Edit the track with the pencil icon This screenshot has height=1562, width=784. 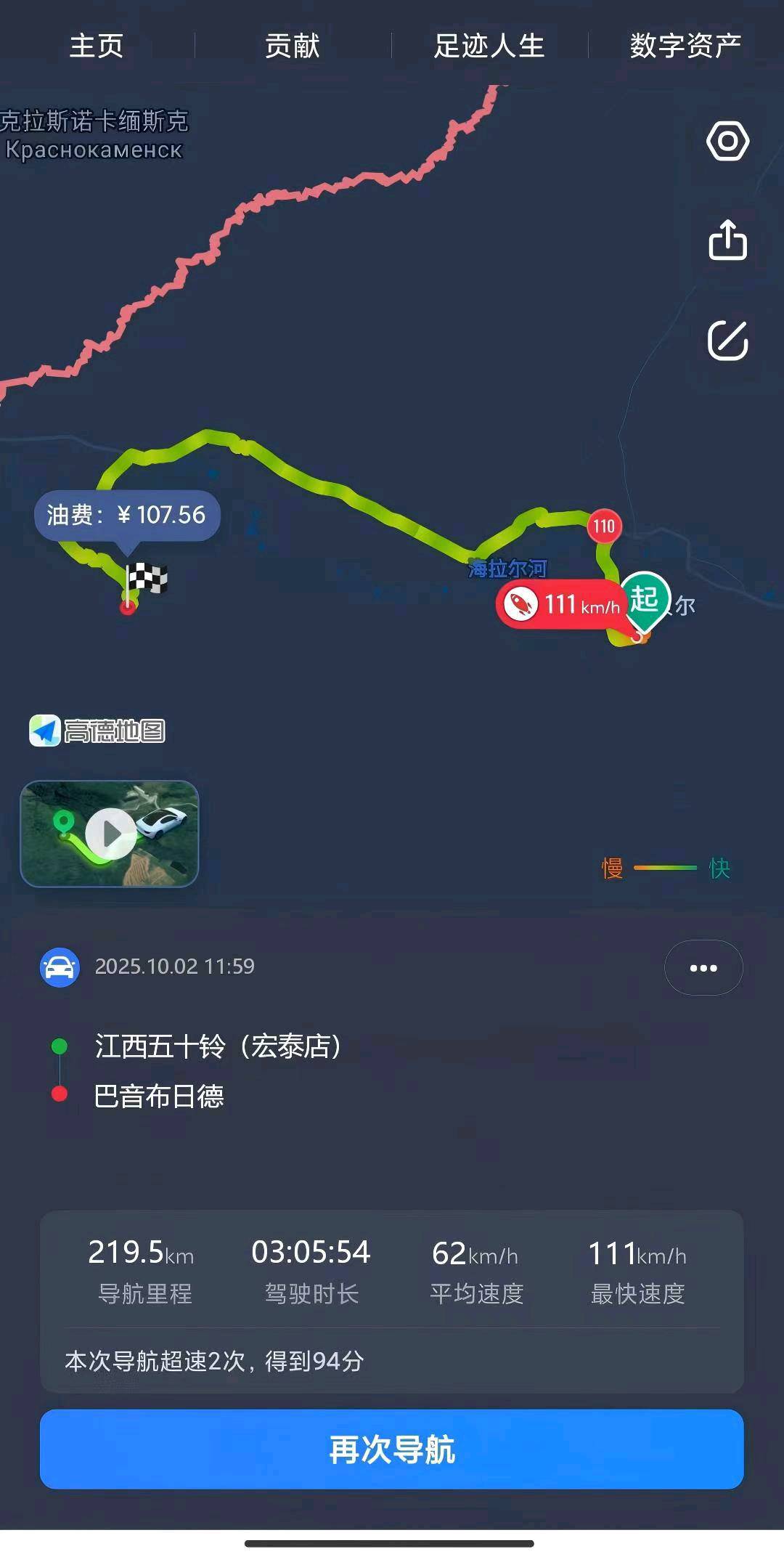click(x=727, y=340)
